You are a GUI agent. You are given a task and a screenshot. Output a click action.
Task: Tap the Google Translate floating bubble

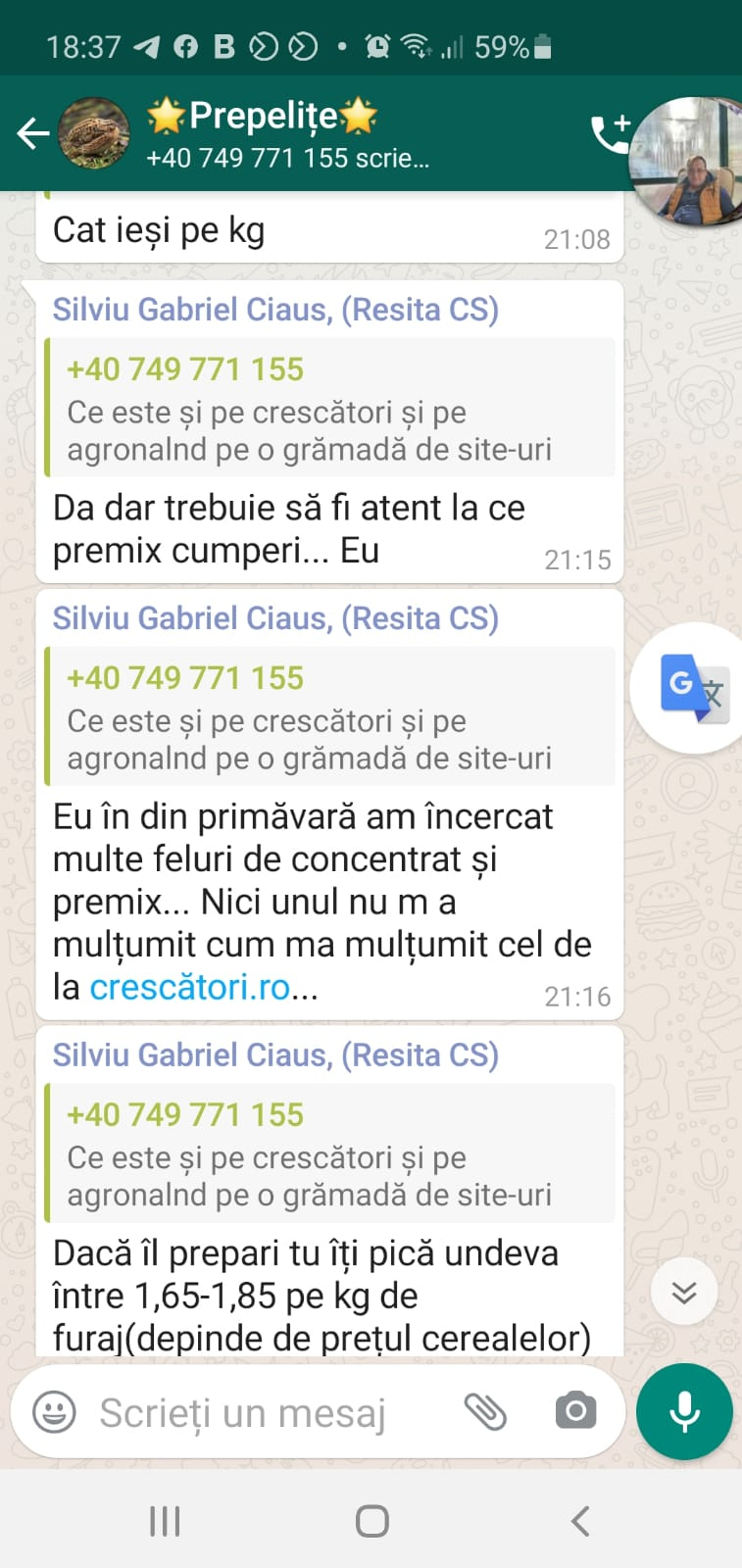pyautogui.click(x=692, y=687)
